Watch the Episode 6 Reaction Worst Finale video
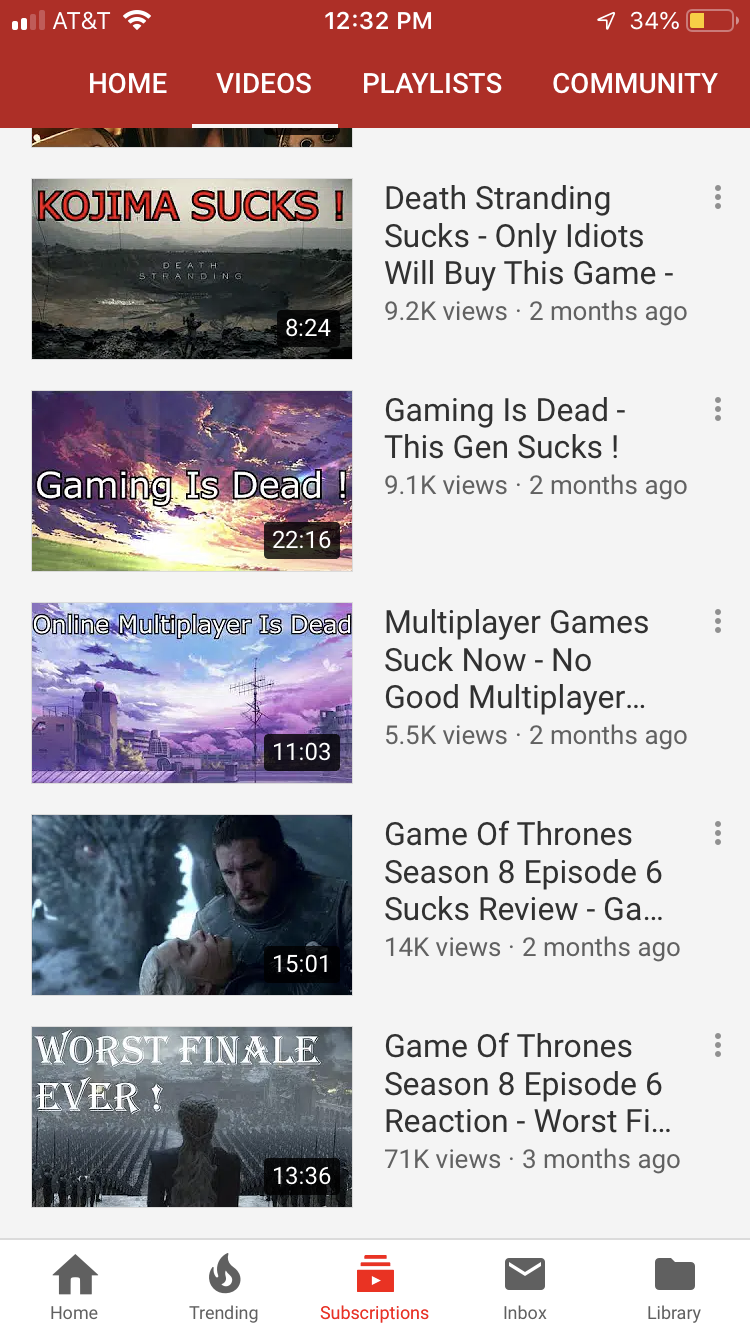This screenshot has width=750, height=1334. 192,1117
